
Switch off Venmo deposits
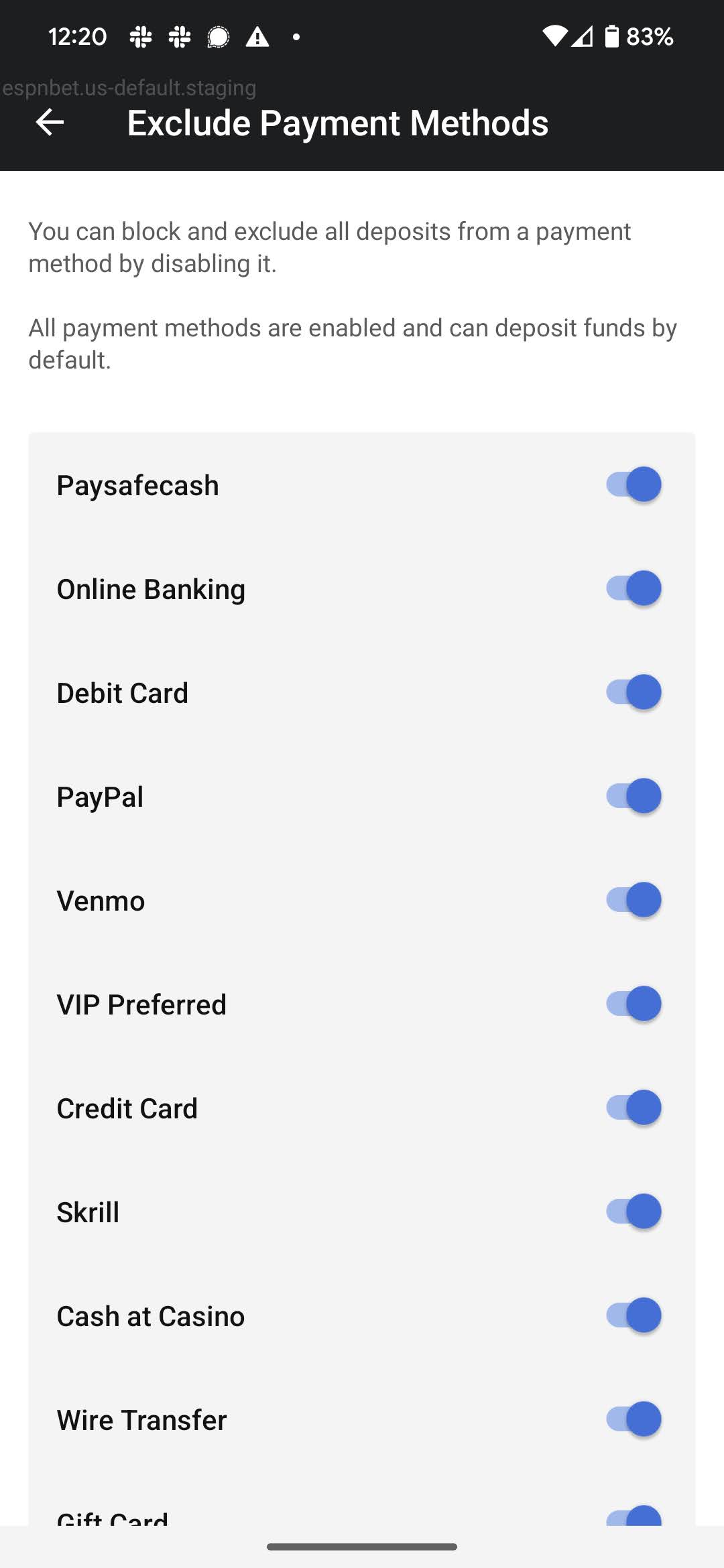pos(633,900)
